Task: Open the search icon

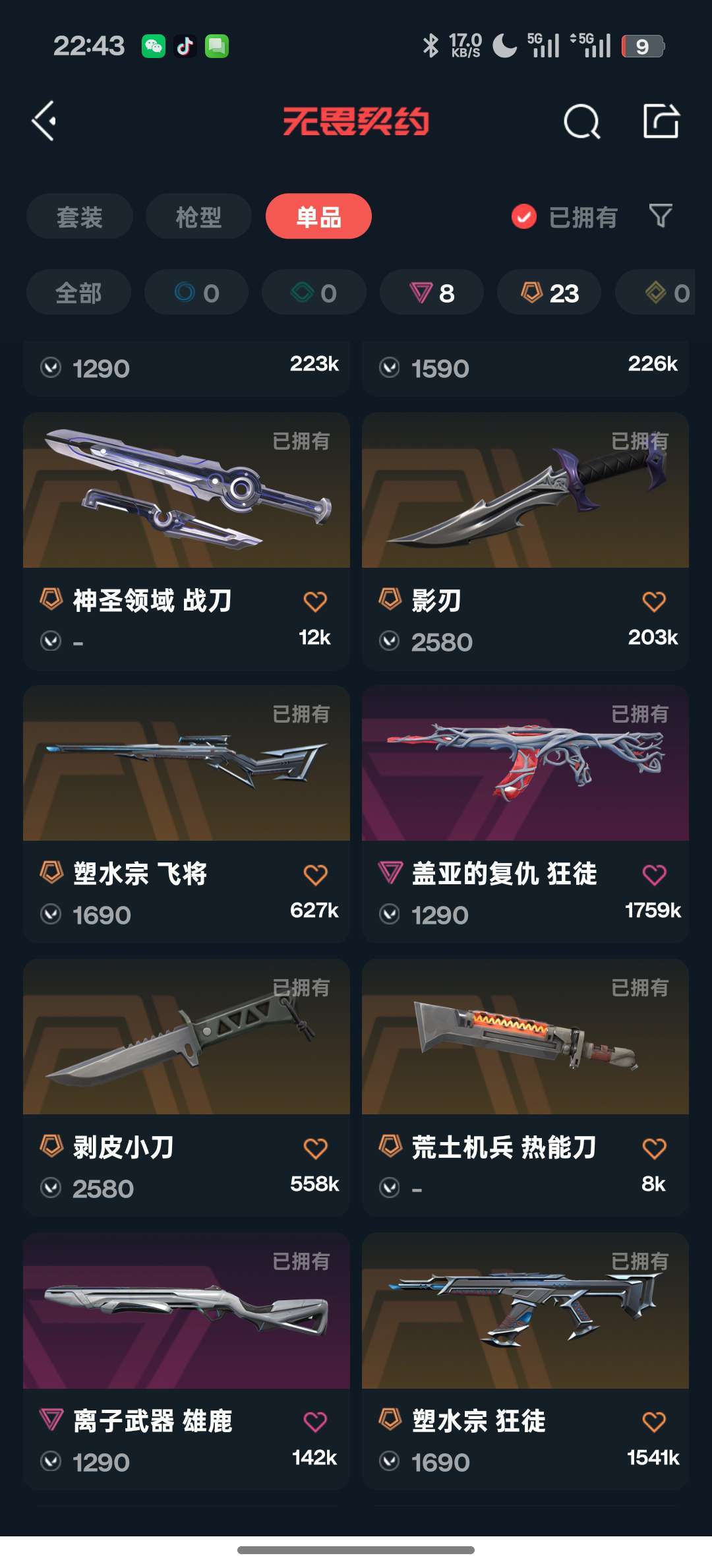Action: coord(581,121)
